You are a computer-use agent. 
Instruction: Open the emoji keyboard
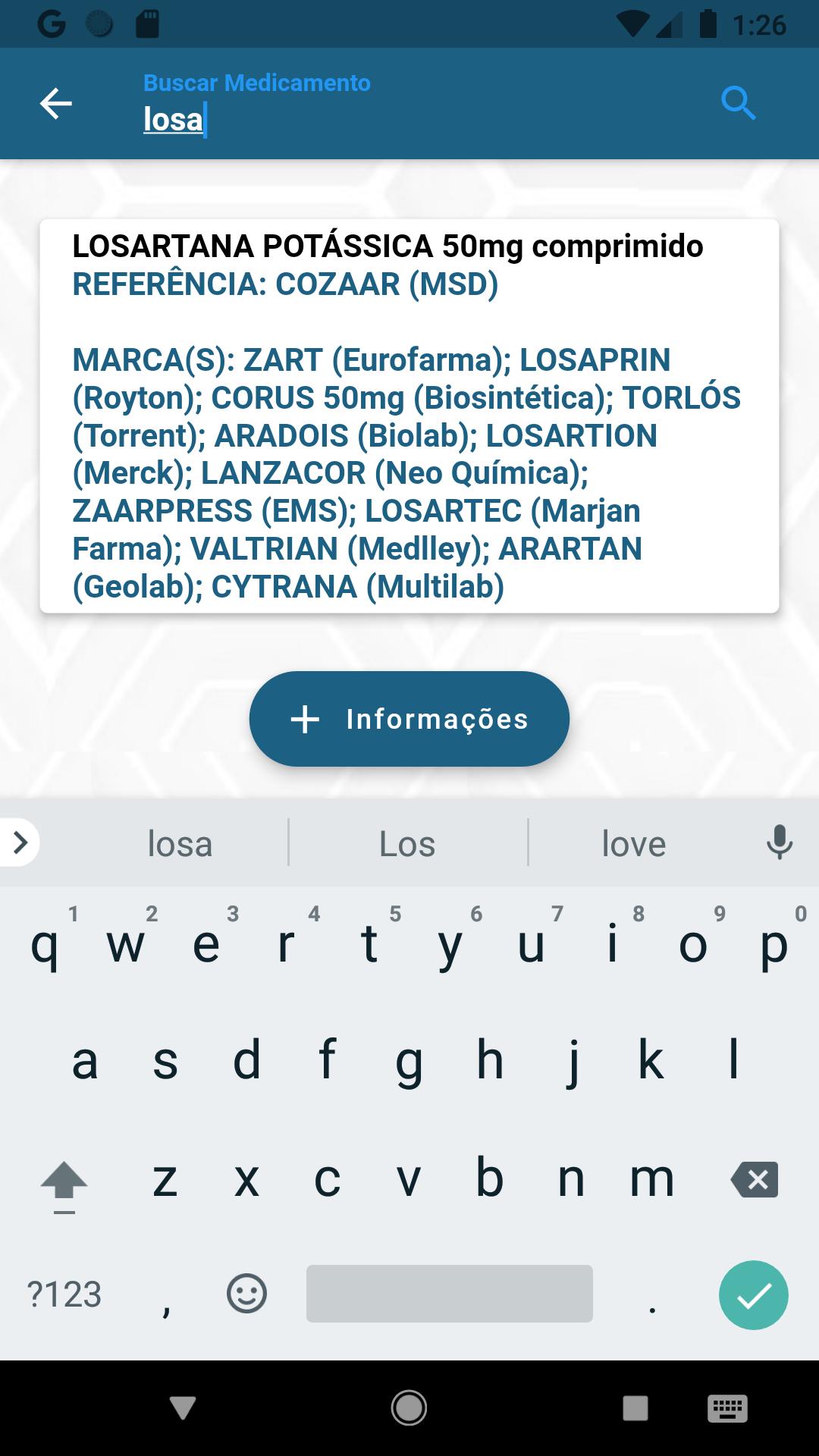click(246, 1293)
